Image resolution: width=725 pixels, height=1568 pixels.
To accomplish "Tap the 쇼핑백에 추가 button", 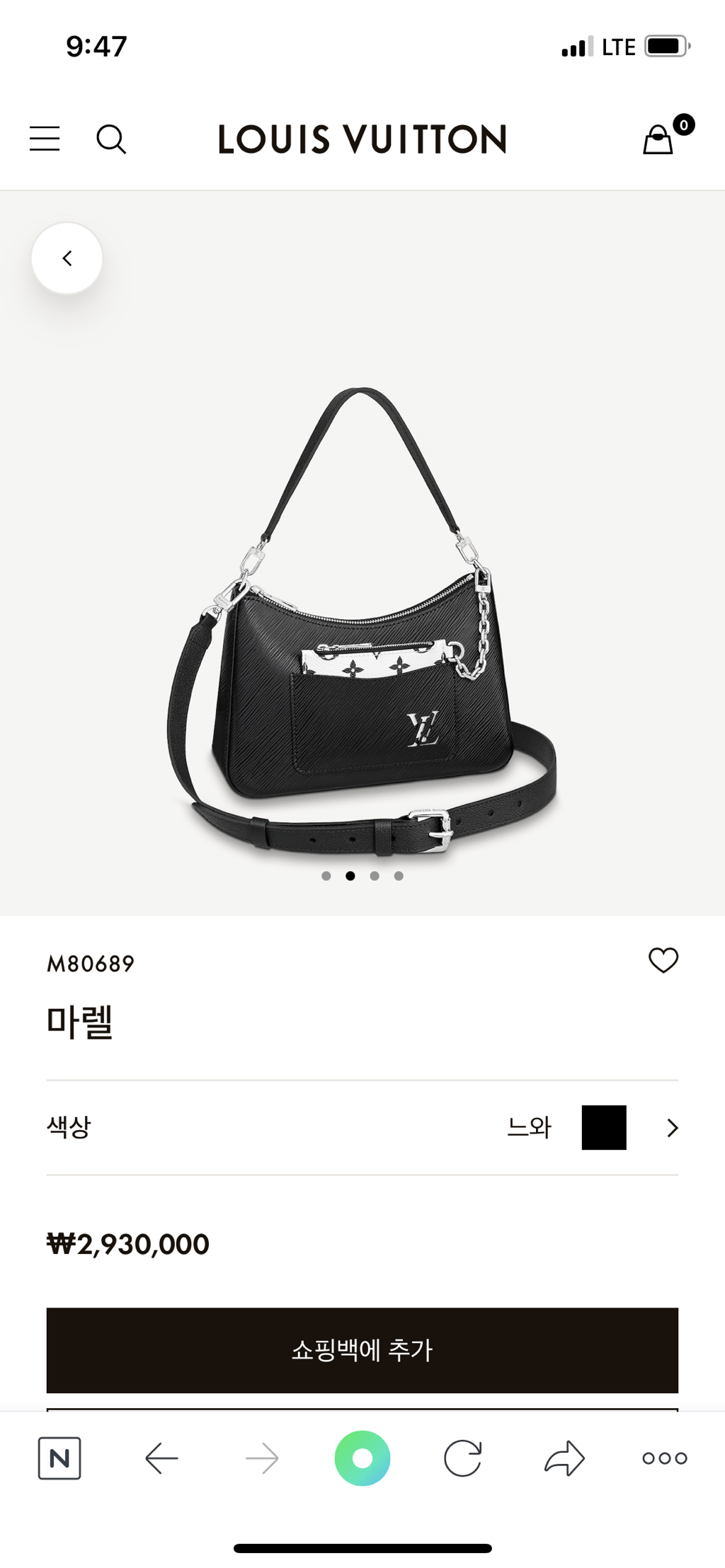I will pyautogui.click(x=362, y=1350).
